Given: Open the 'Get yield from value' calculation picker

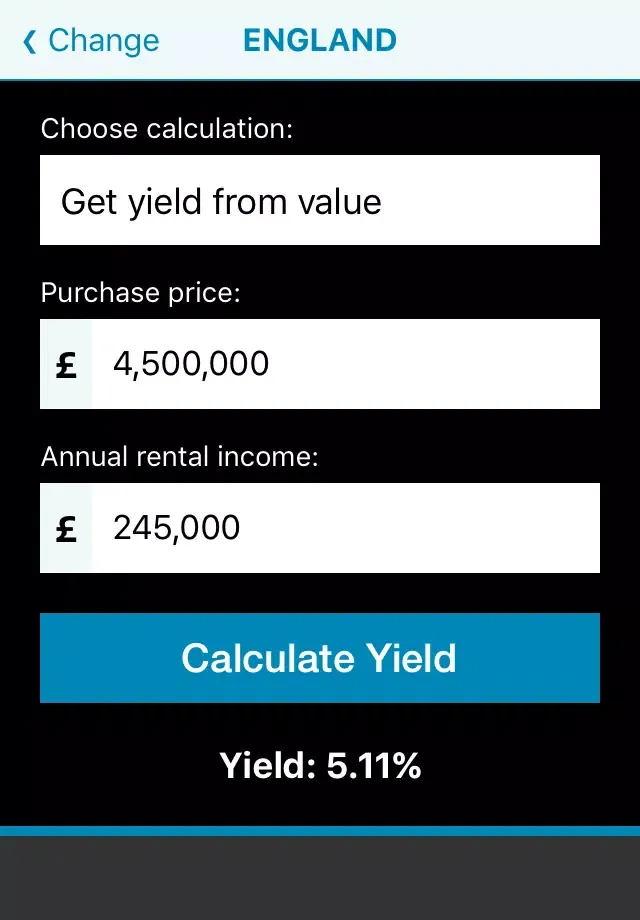Looking at the screenshot, I should [320, 201].
